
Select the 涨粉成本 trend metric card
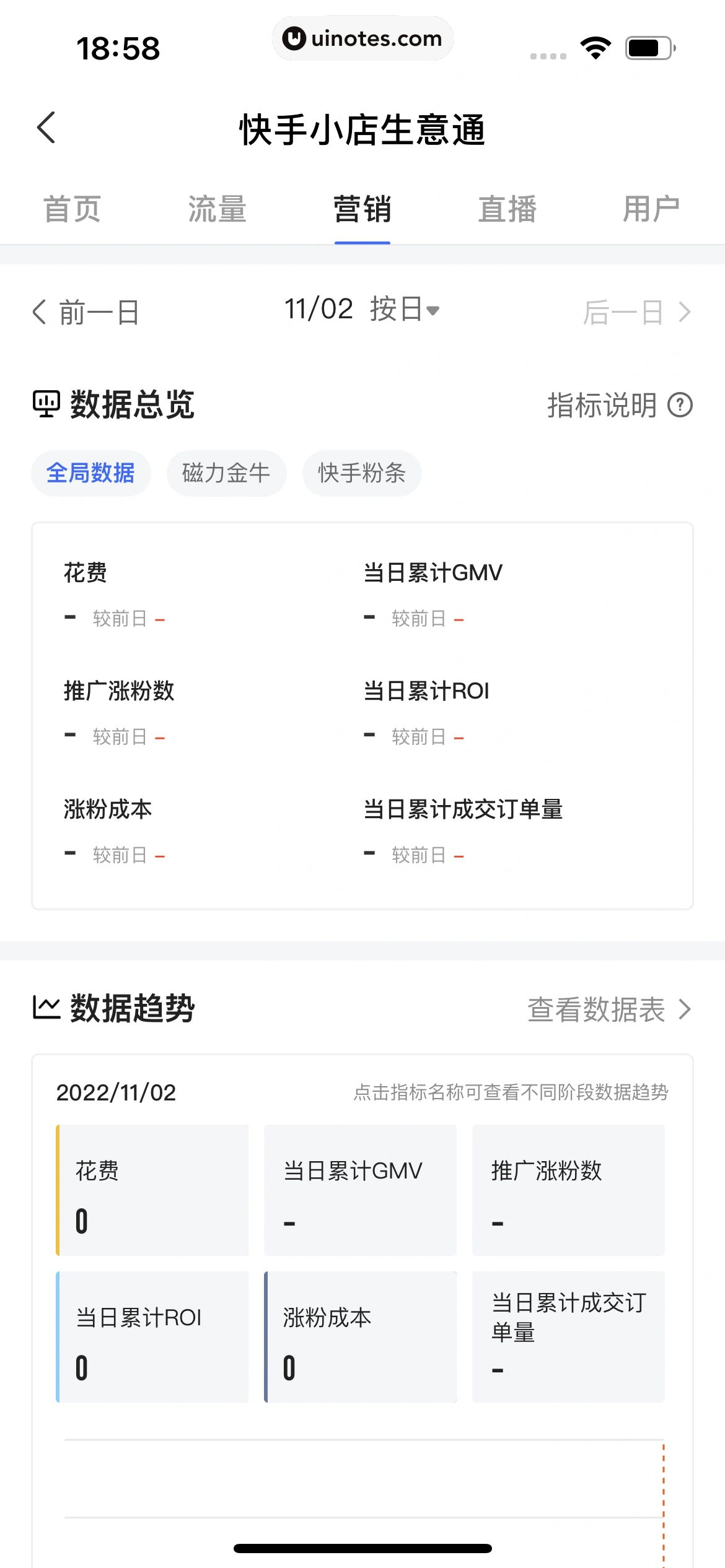pyautogui.click(x=360, y=1336)
